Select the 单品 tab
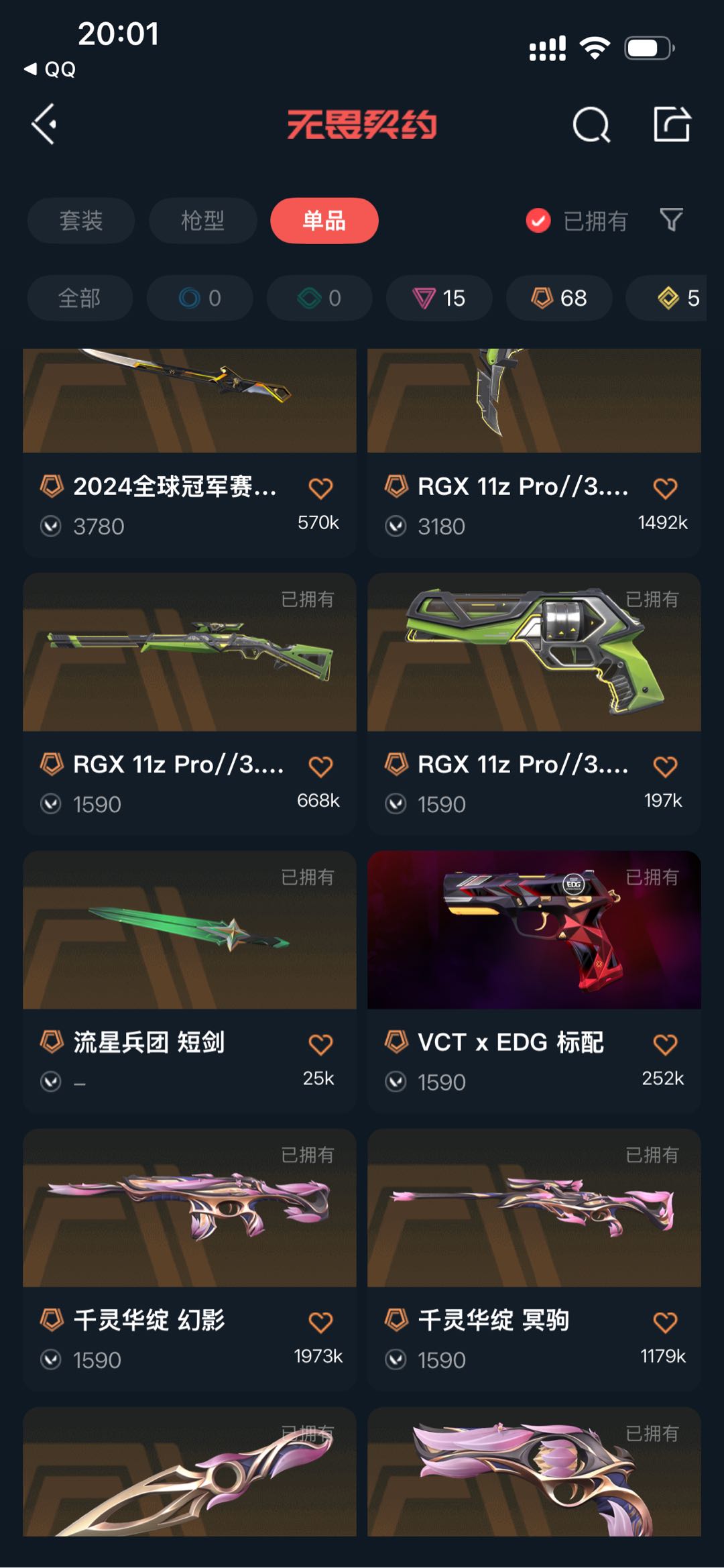The width and height of the screenshot is (724, 1568). click(324, 221)
